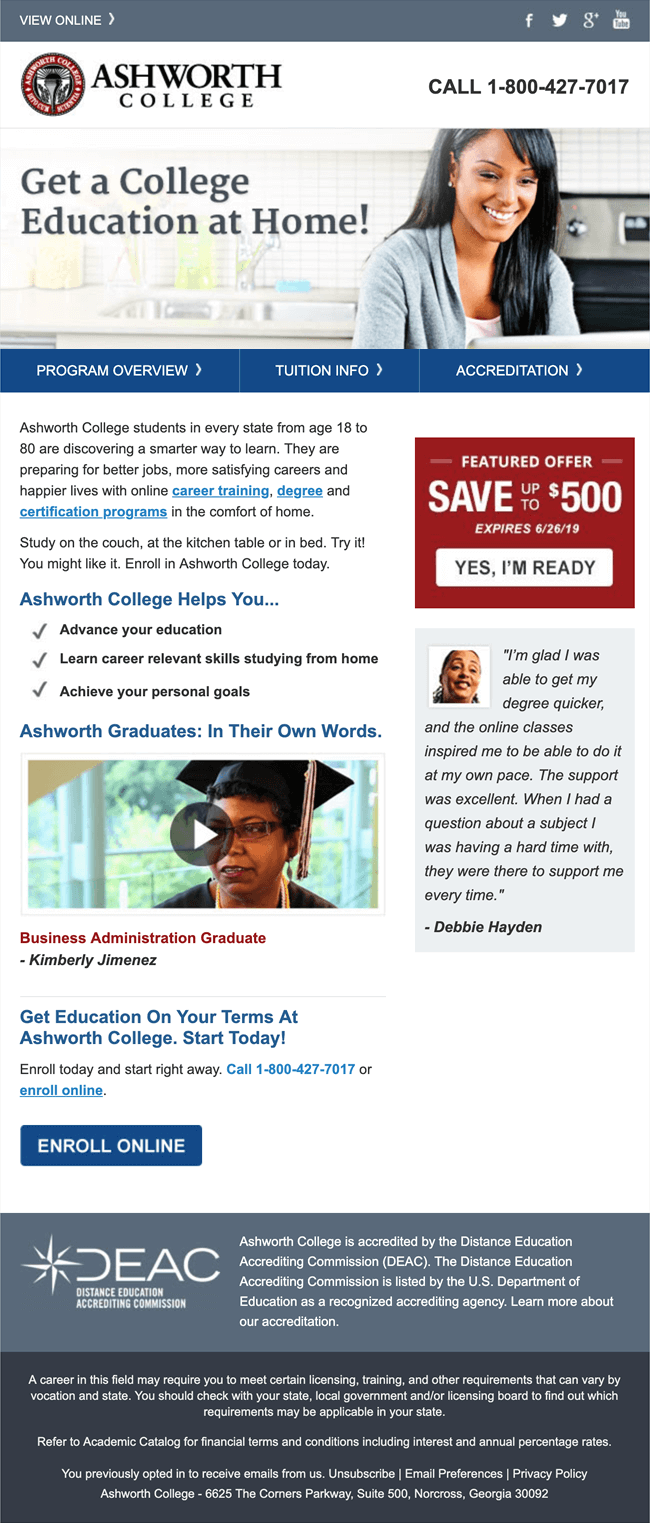Tap the Yes, I'm Ready button
This screenshot has height=1523, width=650.
[524, 568]
